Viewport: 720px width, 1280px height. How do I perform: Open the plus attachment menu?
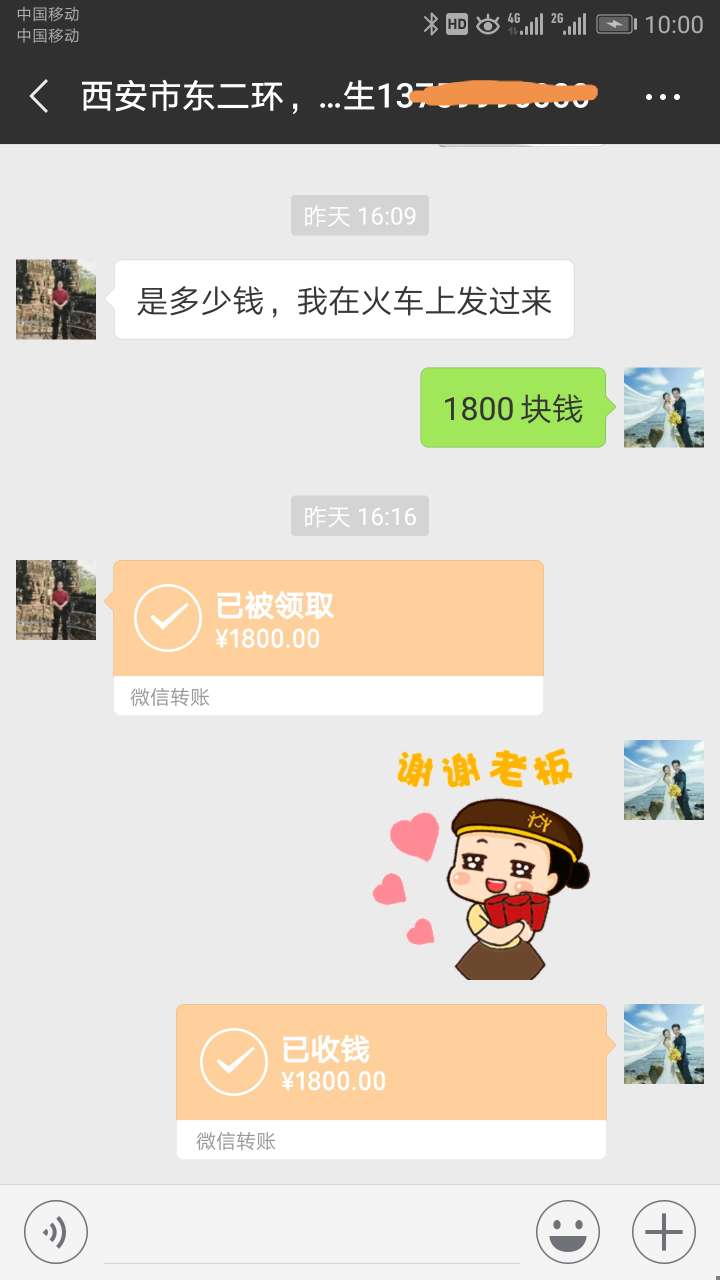tap(664, 1232)
